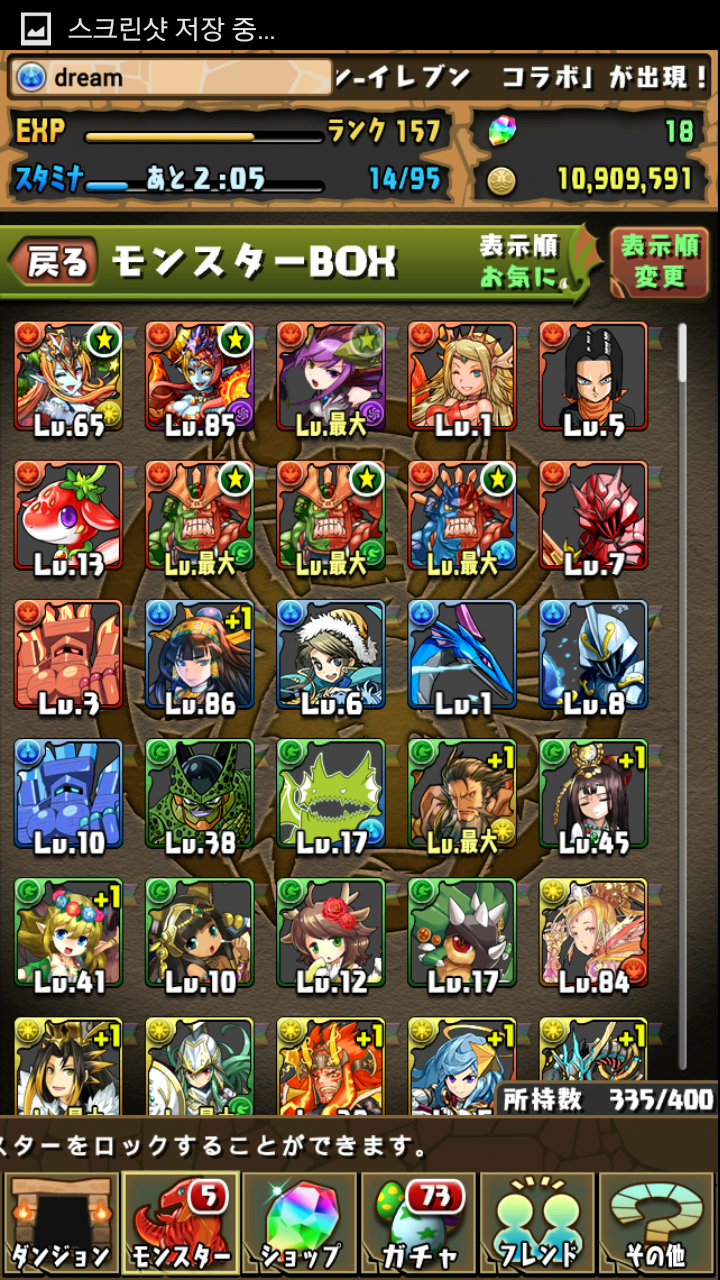Tap the 戻る back button
This screenshot has height=1280, width=720.
coord(53,263)
